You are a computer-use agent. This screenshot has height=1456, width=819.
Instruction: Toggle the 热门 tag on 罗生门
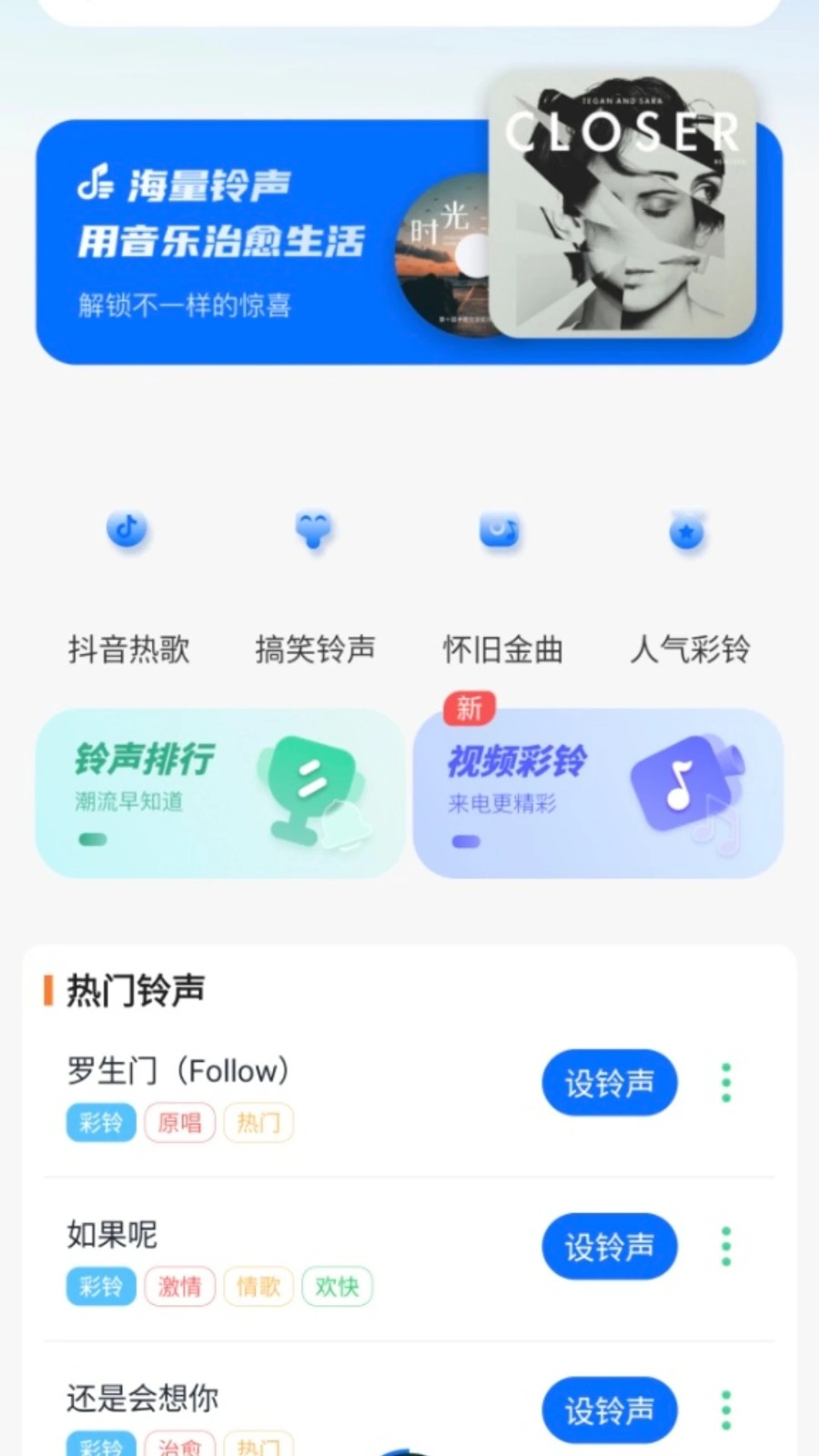[258, 1123]
